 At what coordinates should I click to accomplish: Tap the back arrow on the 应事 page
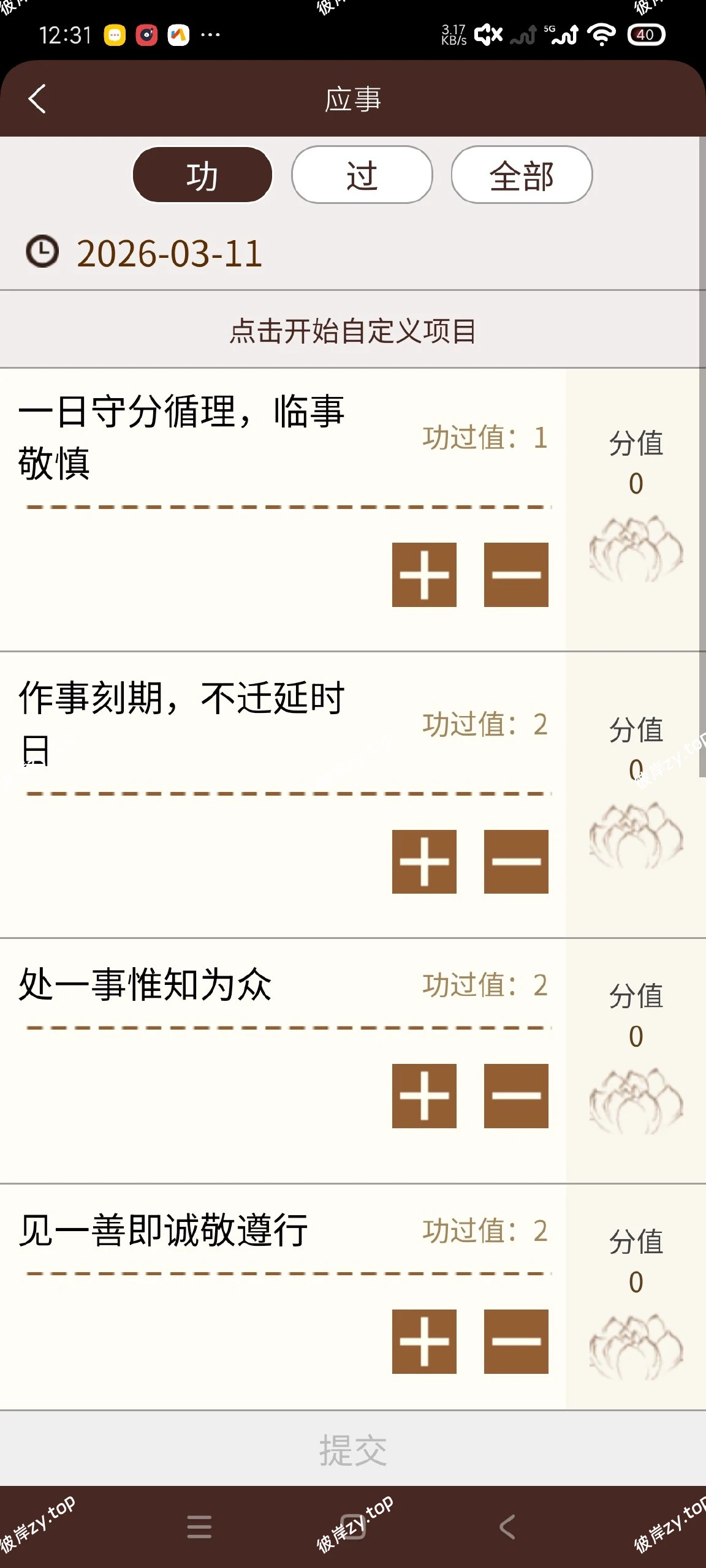pos(37,98)
